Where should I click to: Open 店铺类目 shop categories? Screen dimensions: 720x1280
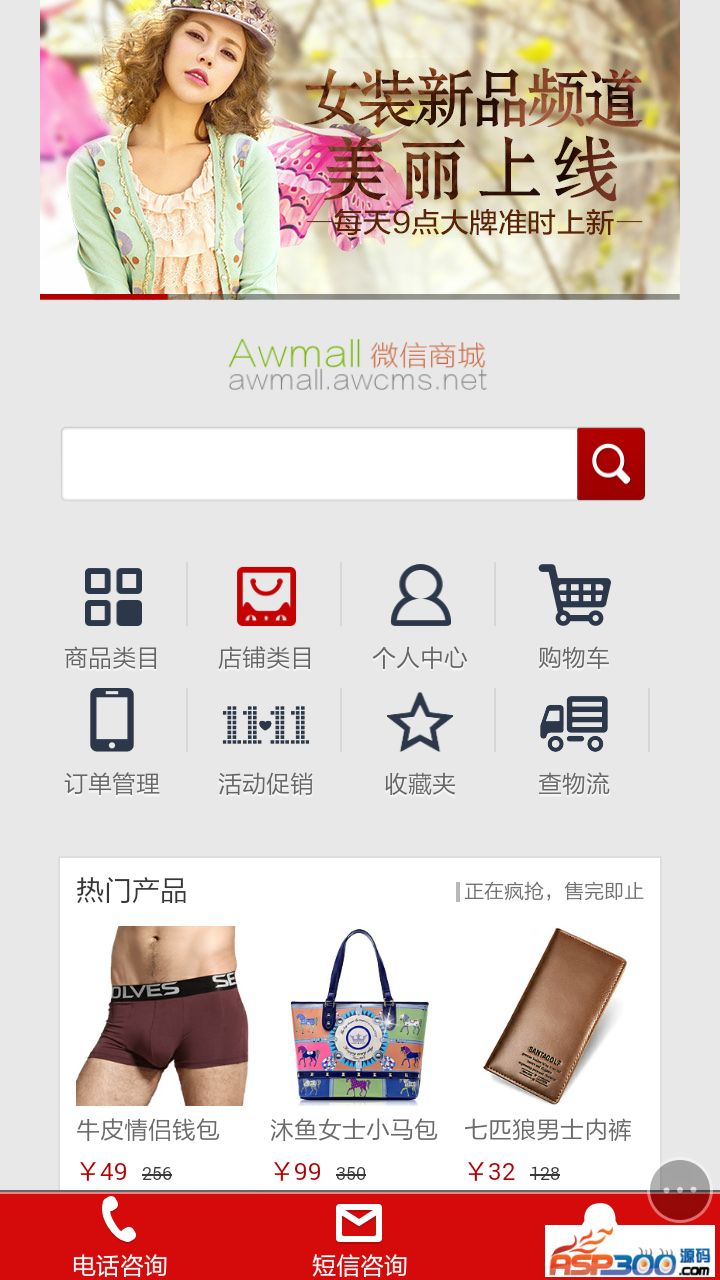tap(266, 617)
